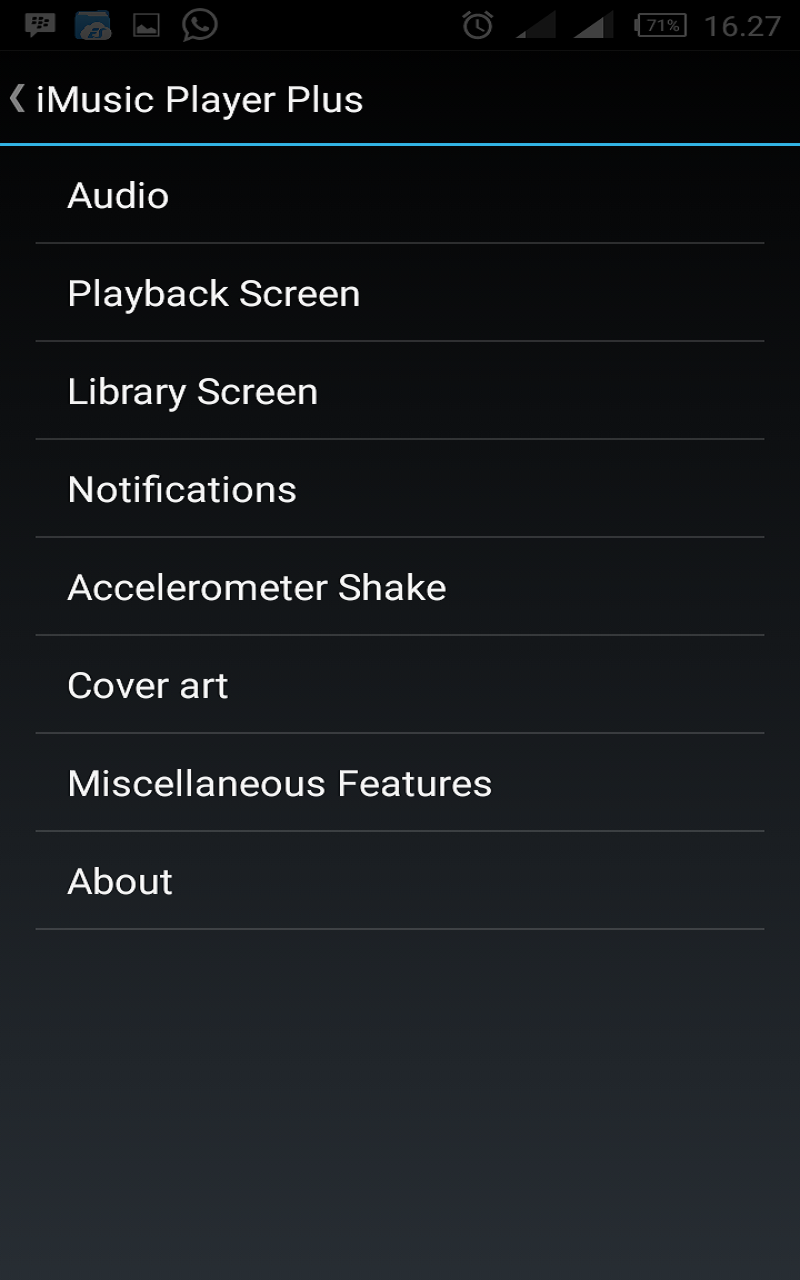Tap the iMusic Player Plus title
Image resolution: width=800 pixels, height=1280 pixels.
pyautogui.click(x=200, y=98)
